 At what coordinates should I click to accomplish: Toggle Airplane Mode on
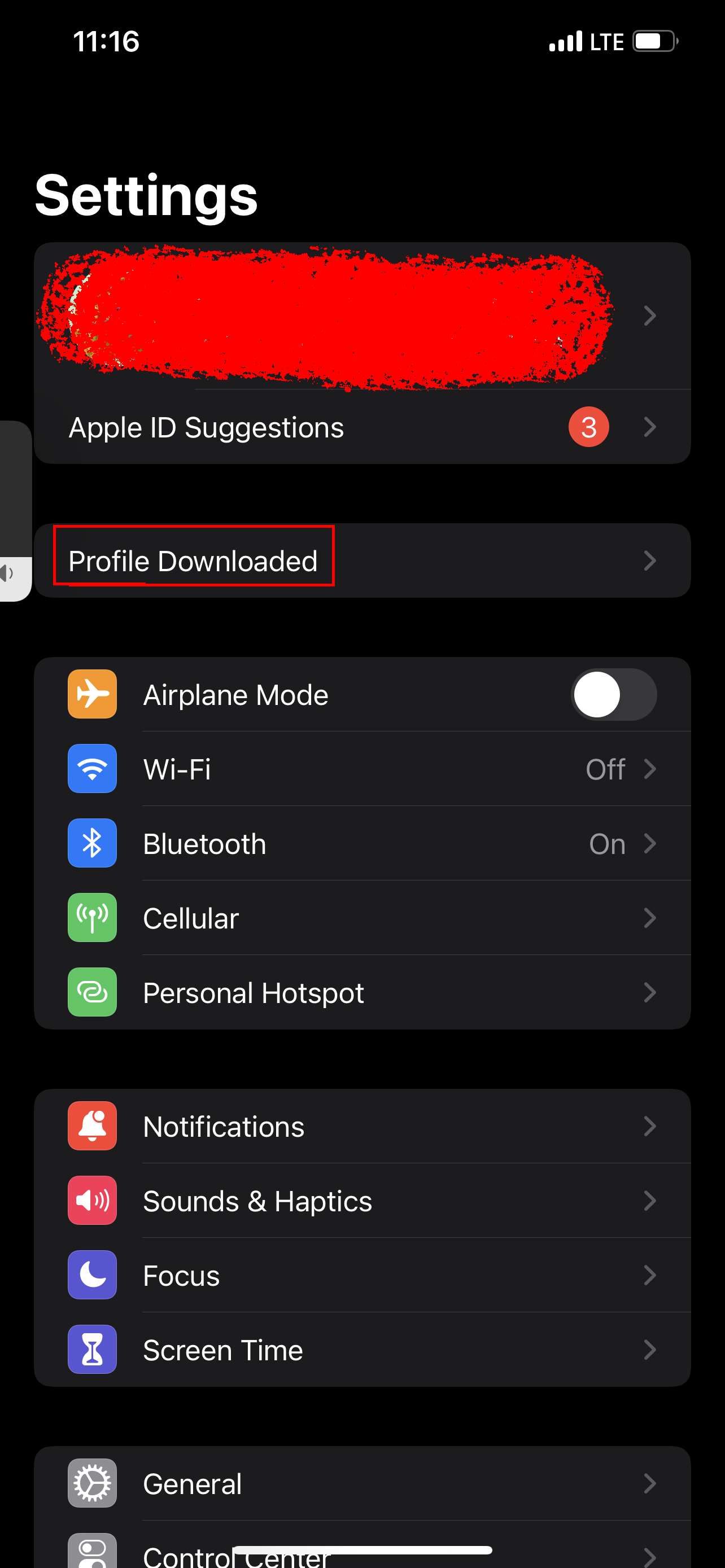(x=613, y=694)
